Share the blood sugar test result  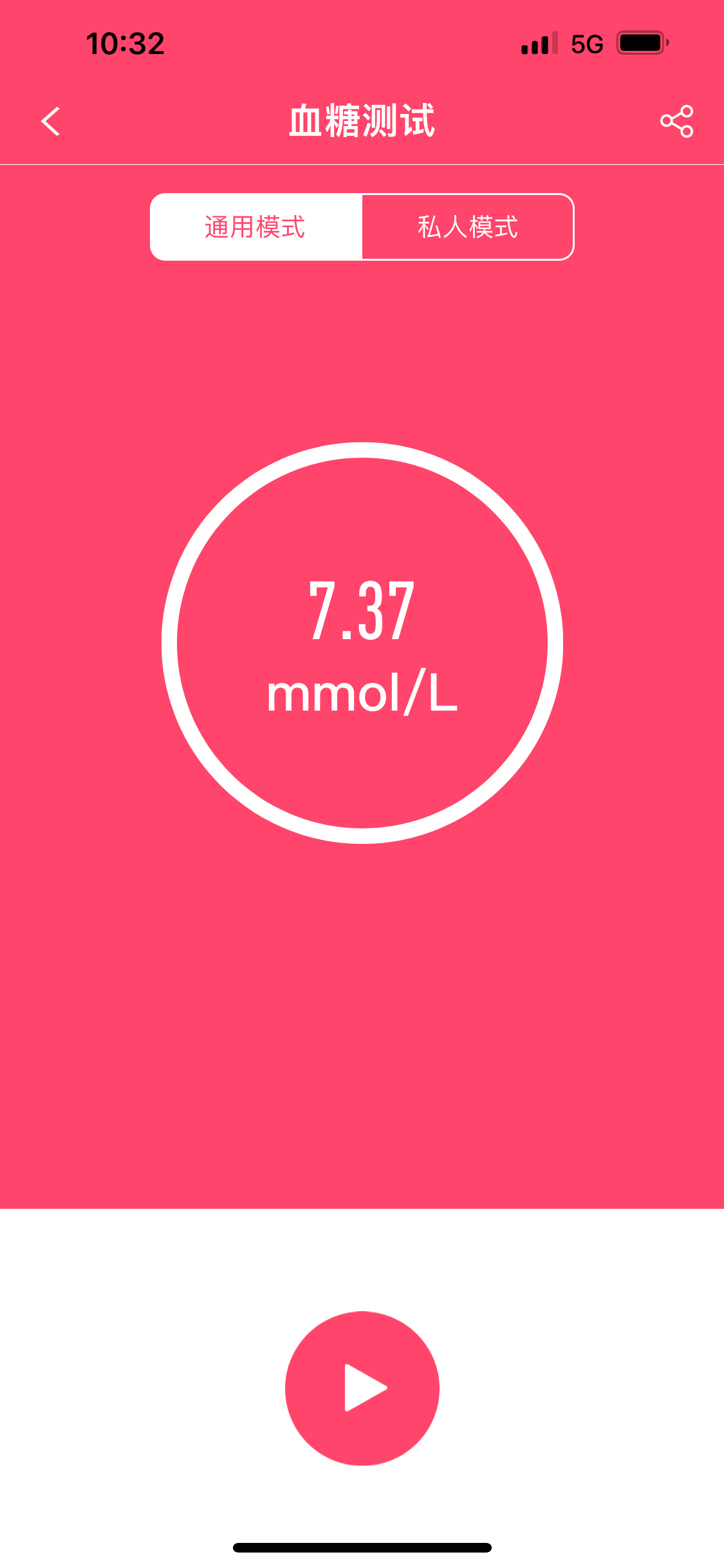676,121
